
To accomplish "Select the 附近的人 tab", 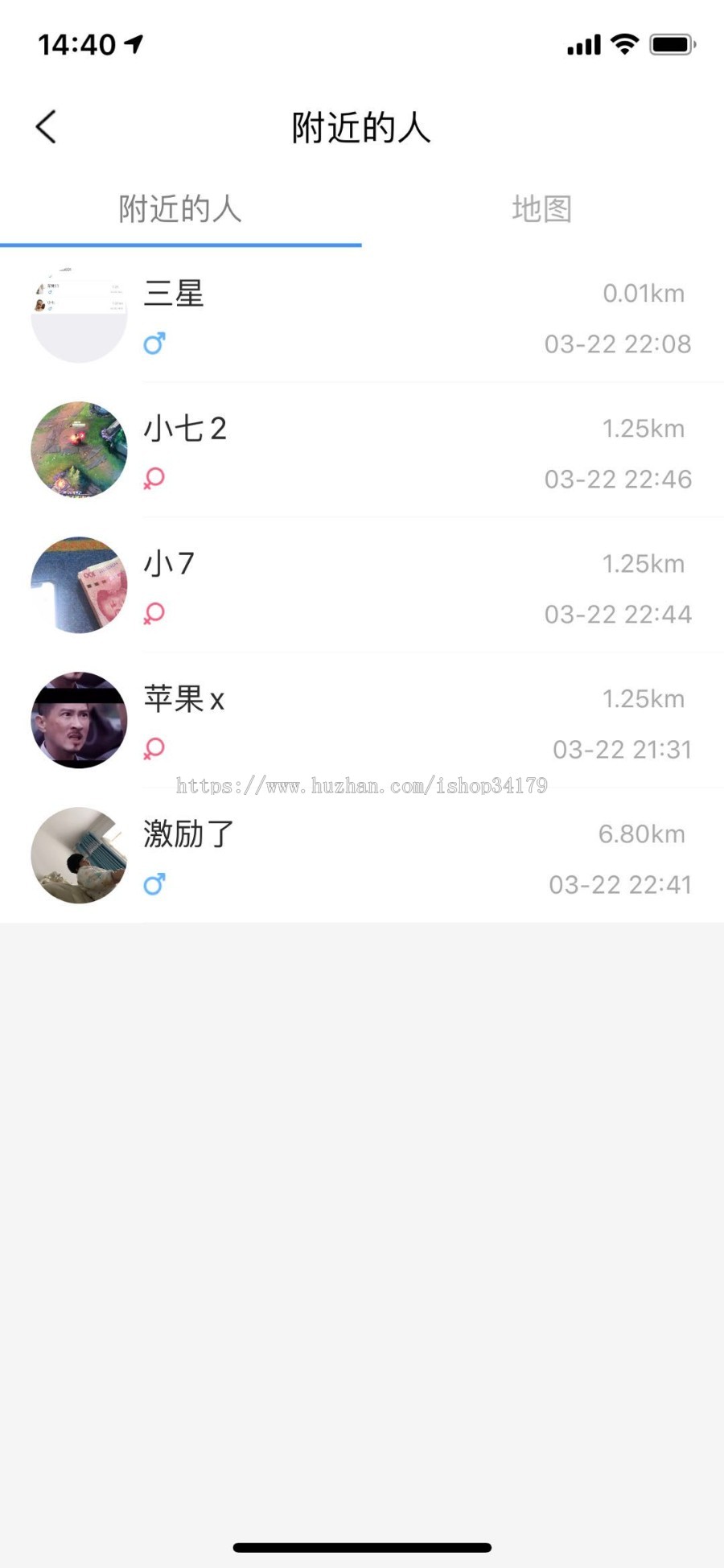I will point(181,210).
